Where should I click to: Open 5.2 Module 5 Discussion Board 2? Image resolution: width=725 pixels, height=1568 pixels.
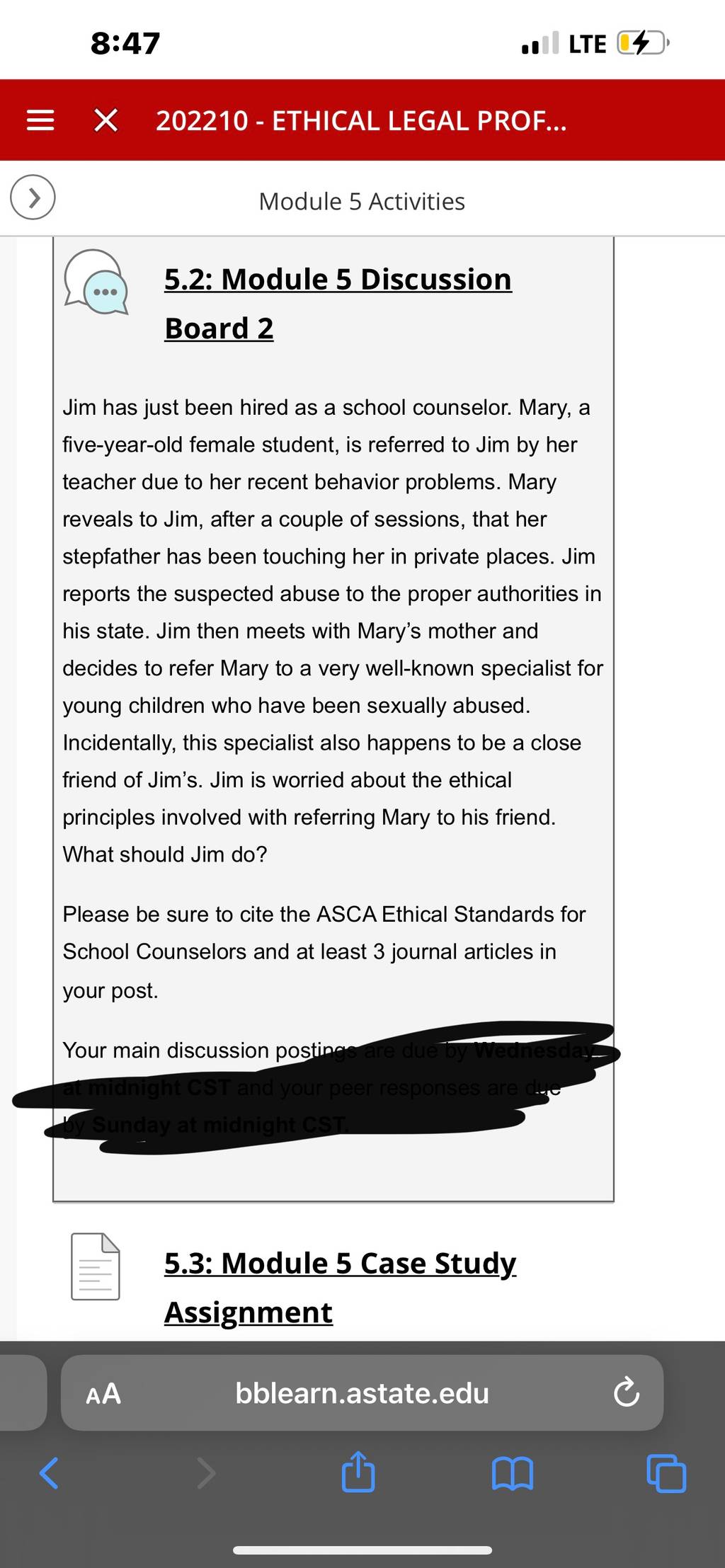[338, 304]
